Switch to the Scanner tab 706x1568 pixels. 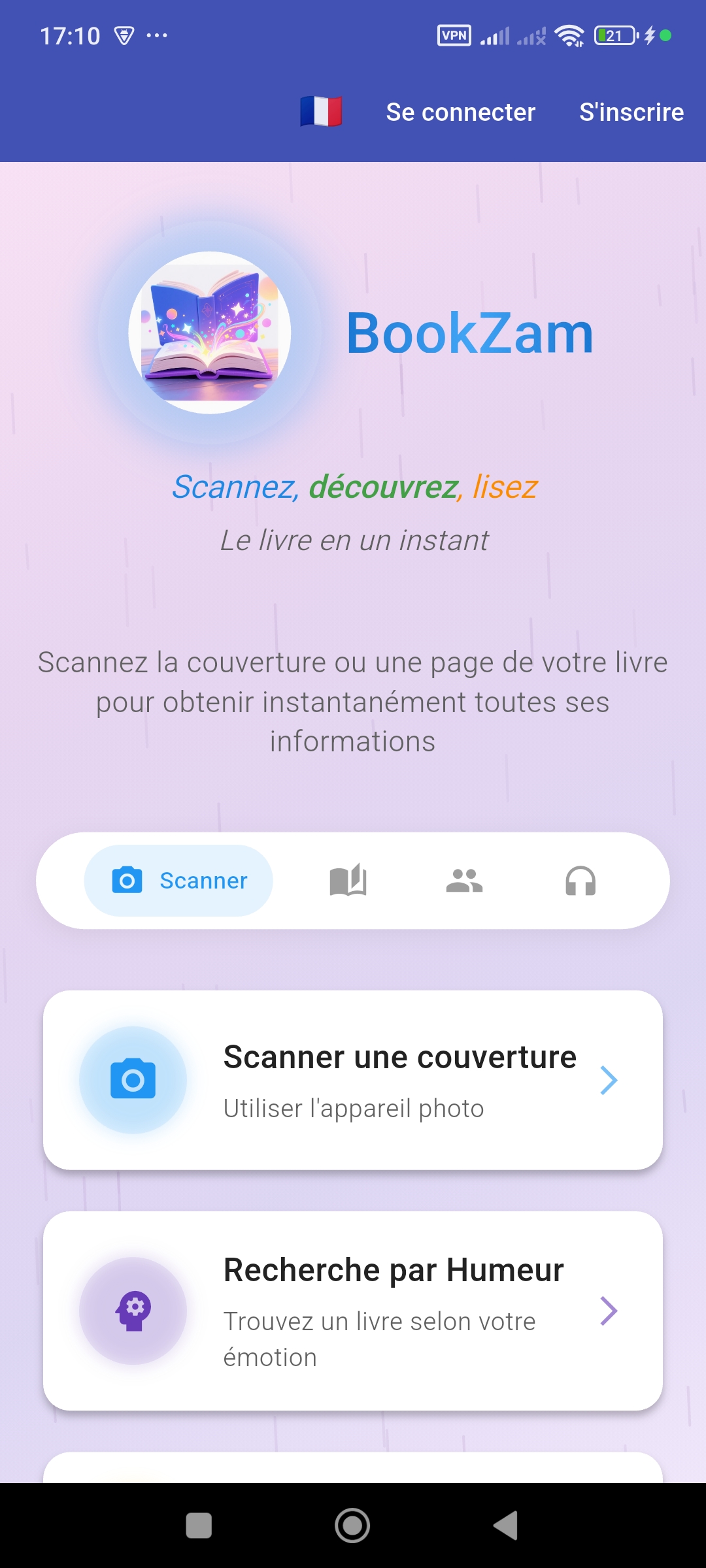[x=178, y=880]
